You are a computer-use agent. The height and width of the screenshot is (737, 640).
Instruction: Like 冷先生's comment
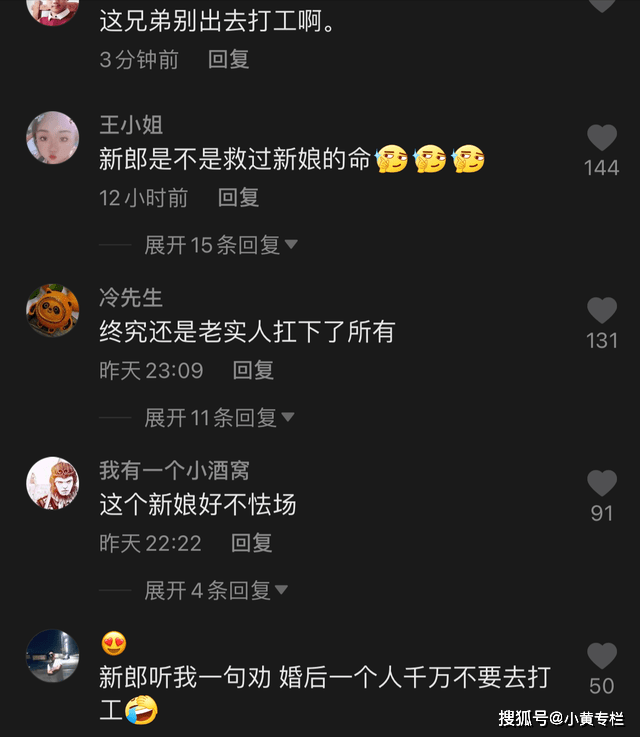[x=601, y=311]
